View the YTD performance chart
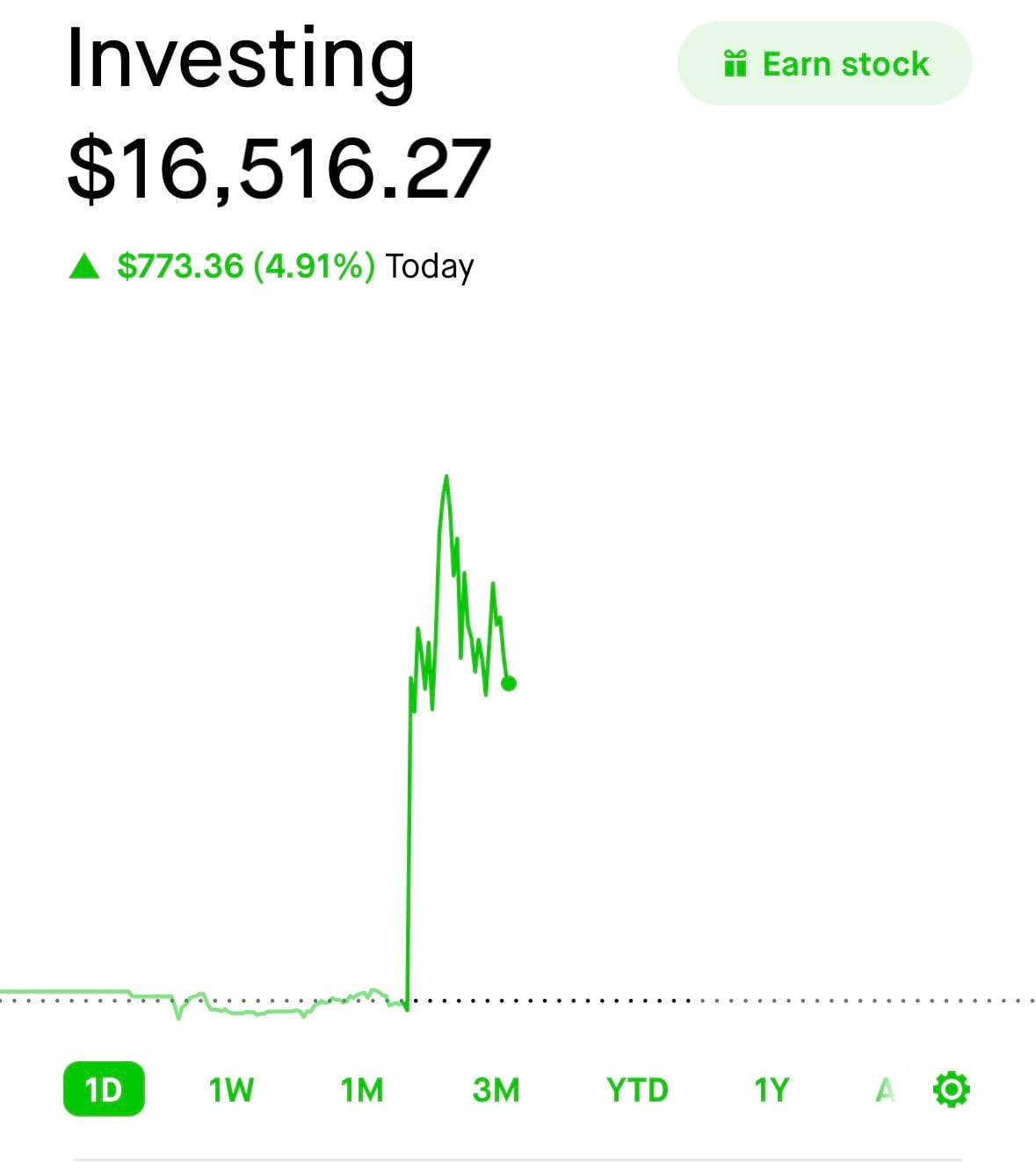 coord(637,1090)
